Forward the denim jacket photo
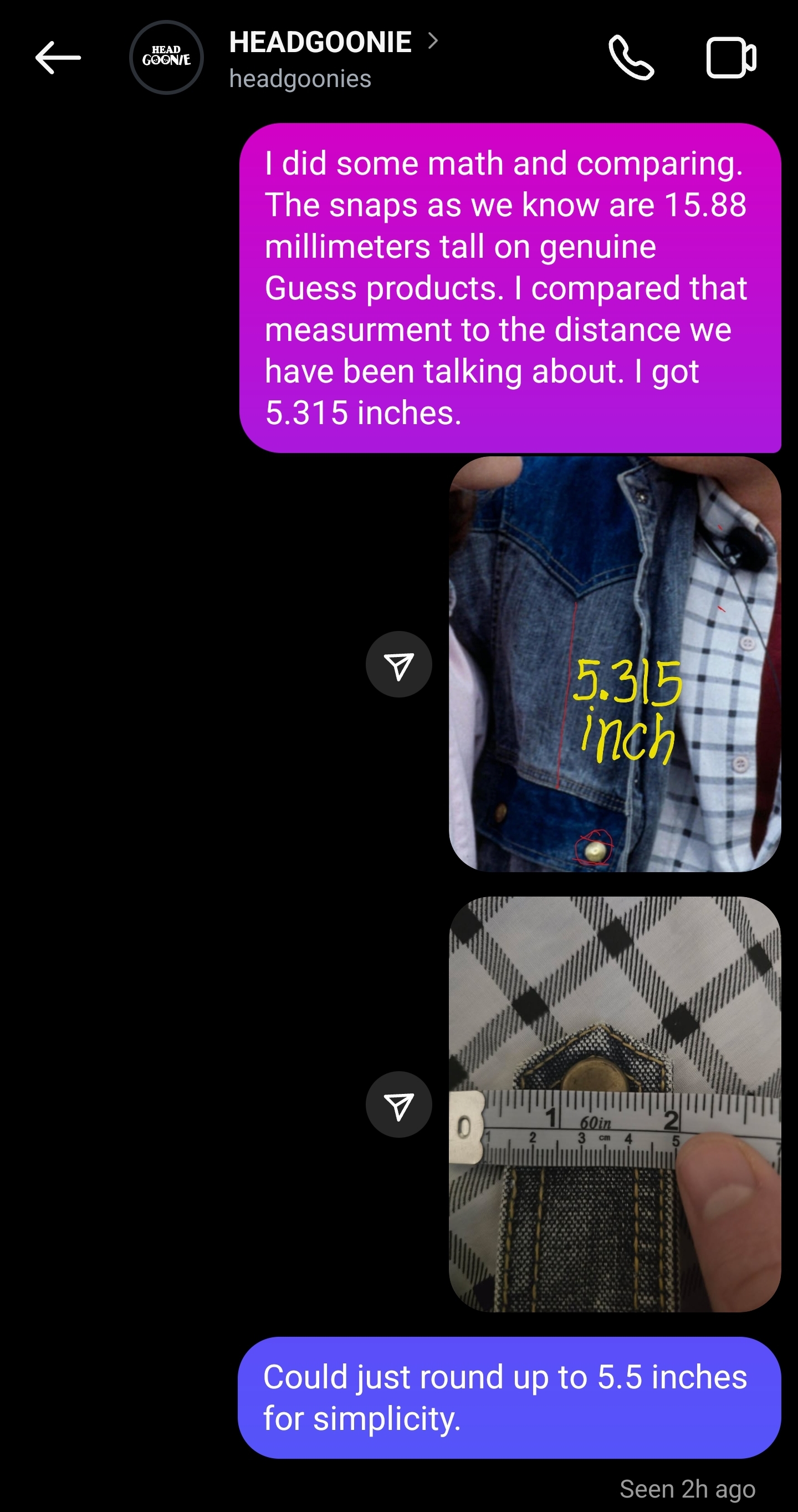Image resolution: width=798 pixels, height=1512 pixels. pyautogui.click(x=399, y=664)
